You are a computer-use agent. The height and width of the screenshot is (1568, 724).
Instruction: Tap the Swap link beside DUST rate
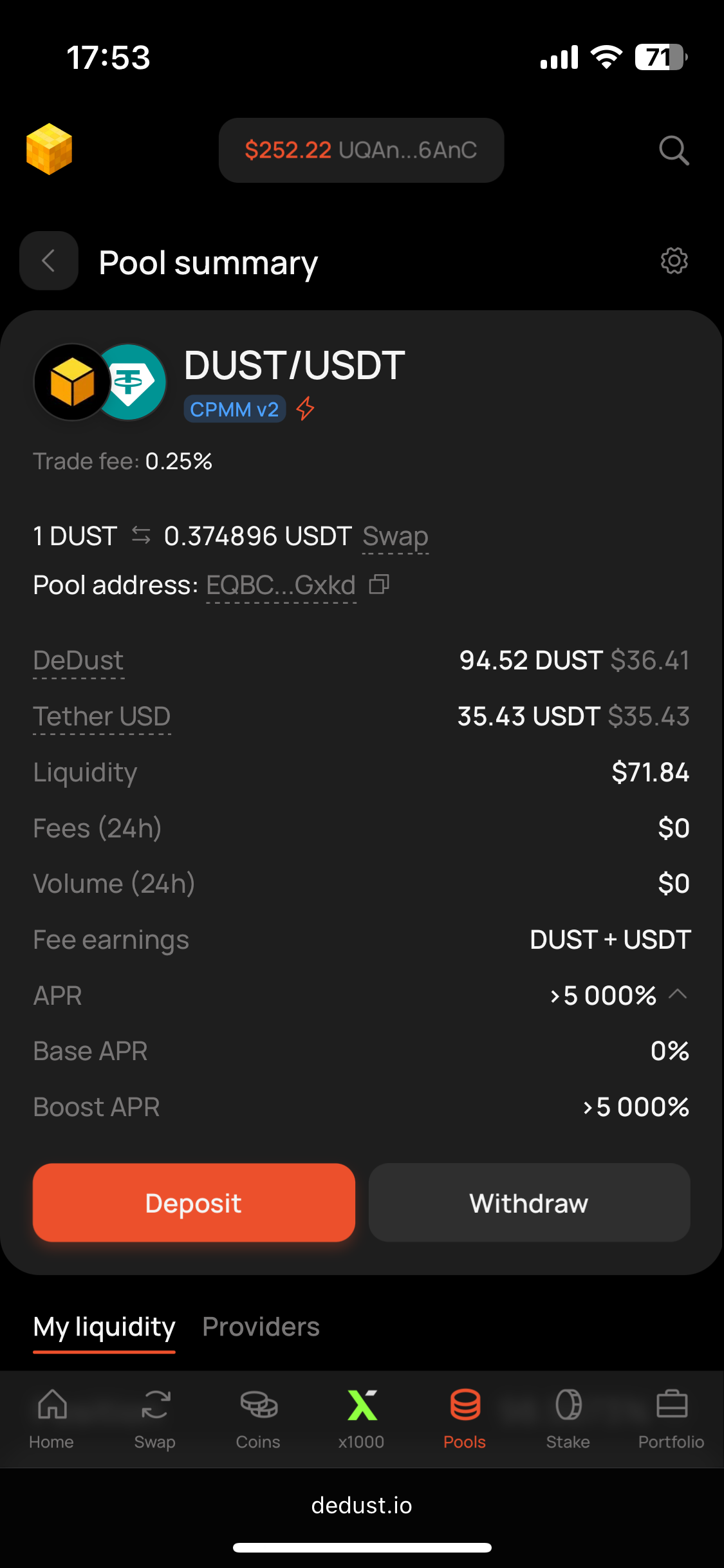click(395, 536)
